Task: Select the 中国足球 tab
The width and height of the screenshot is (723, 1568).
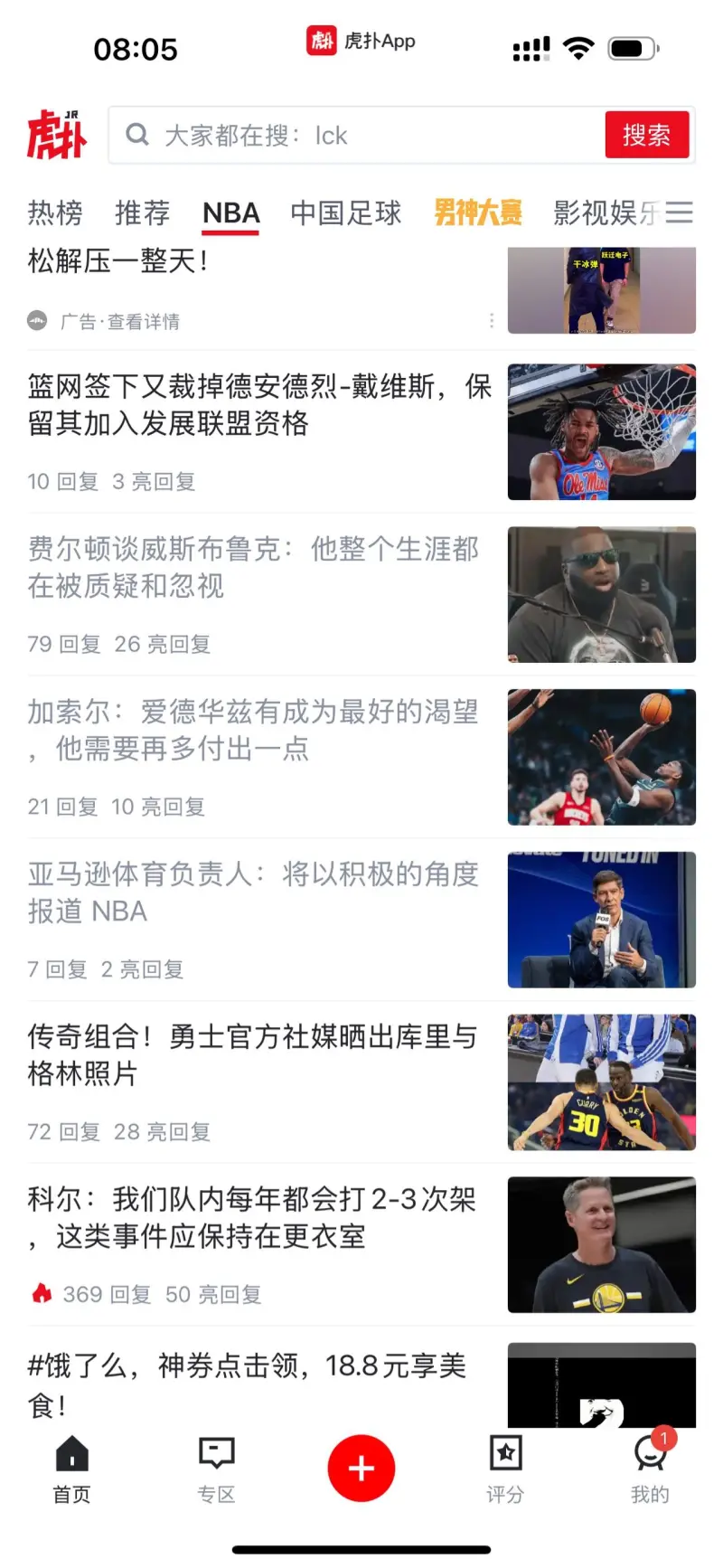Action: tap(346, 213)
